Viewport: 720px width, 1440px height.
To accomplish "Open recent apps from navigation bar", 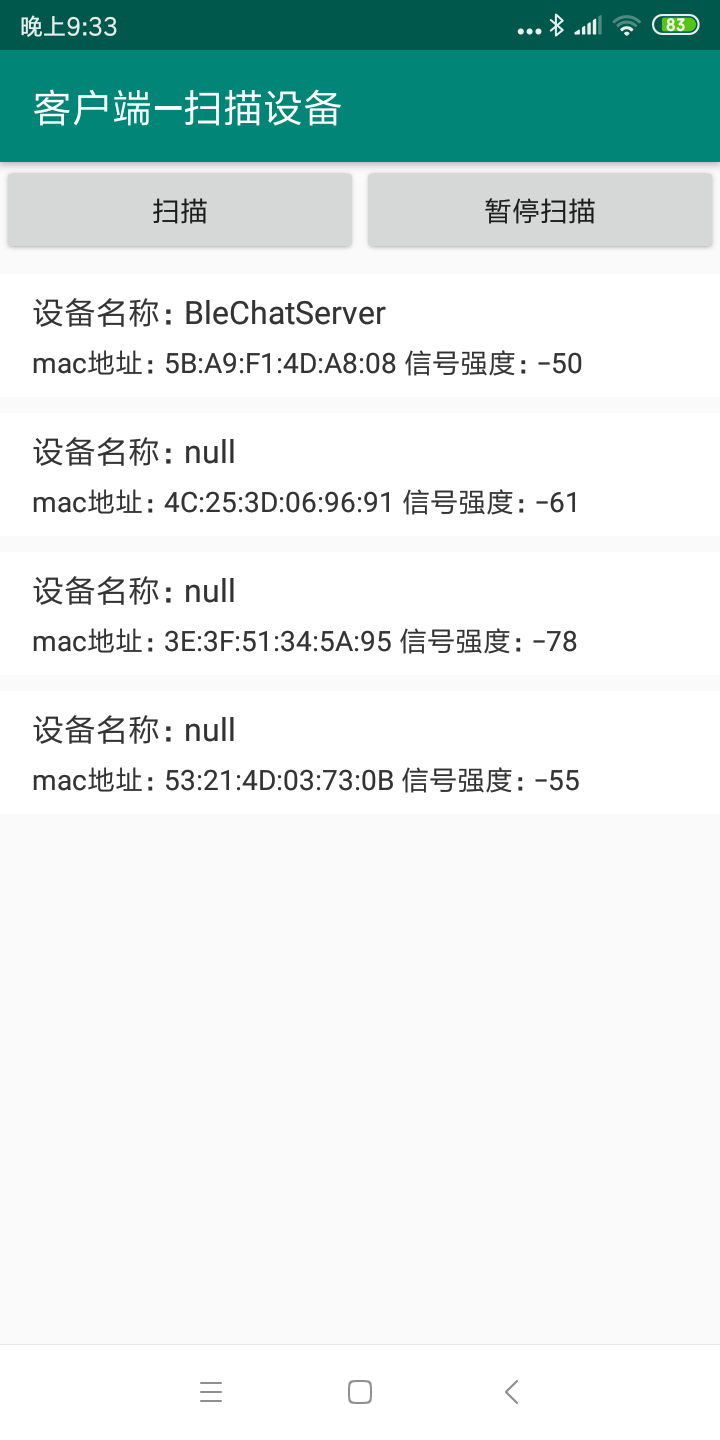I will point(210,1391).
